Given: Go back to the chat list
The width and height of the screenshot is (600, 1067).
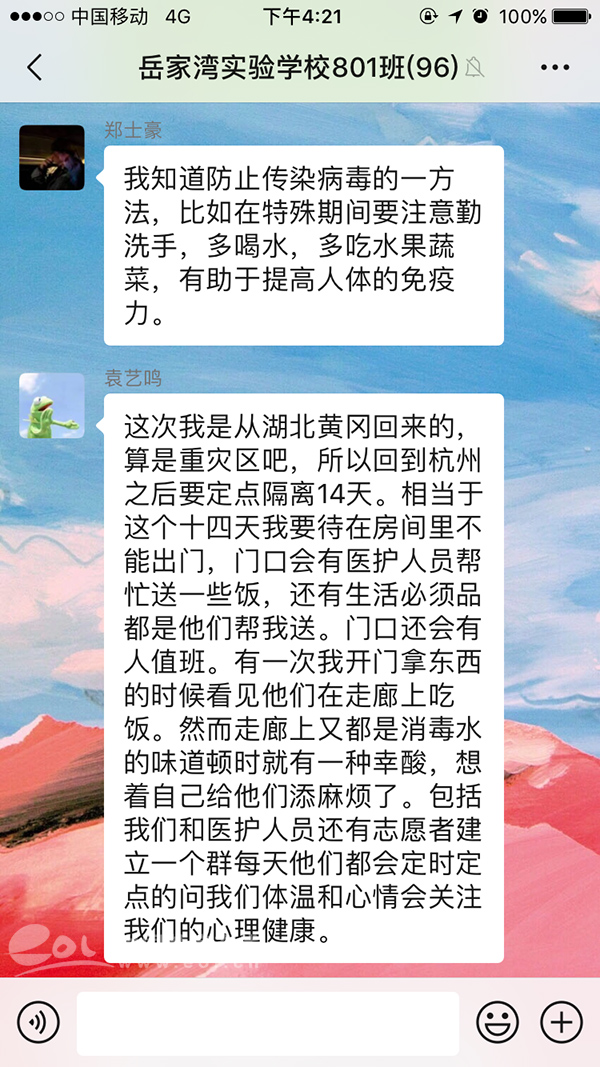Looking at the screenshot, I should [35, 67].
